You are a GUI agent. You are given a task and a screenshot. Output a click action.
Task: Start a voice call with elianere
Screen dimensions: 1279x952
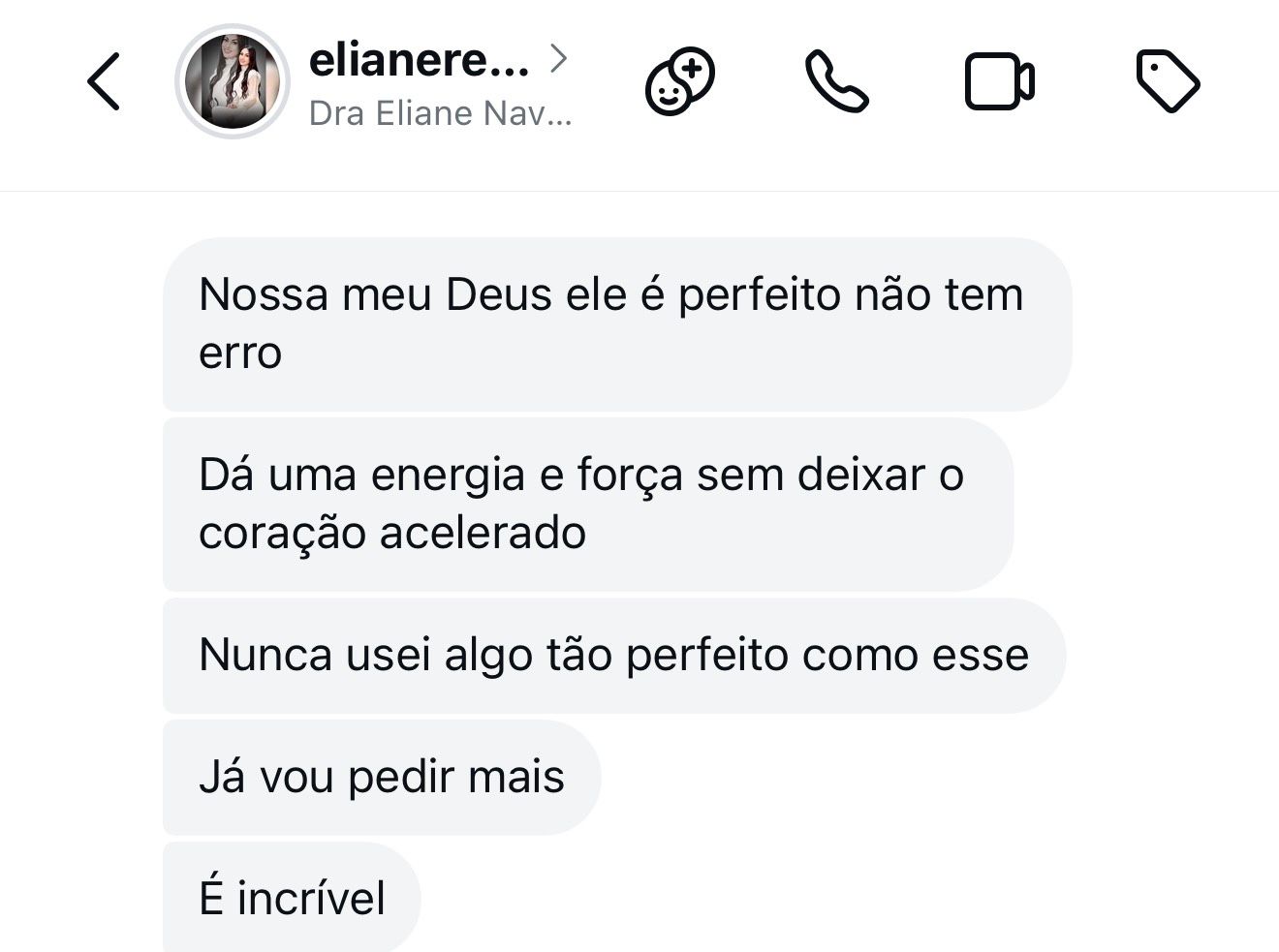pyautogui.click(x=837, y=81)
